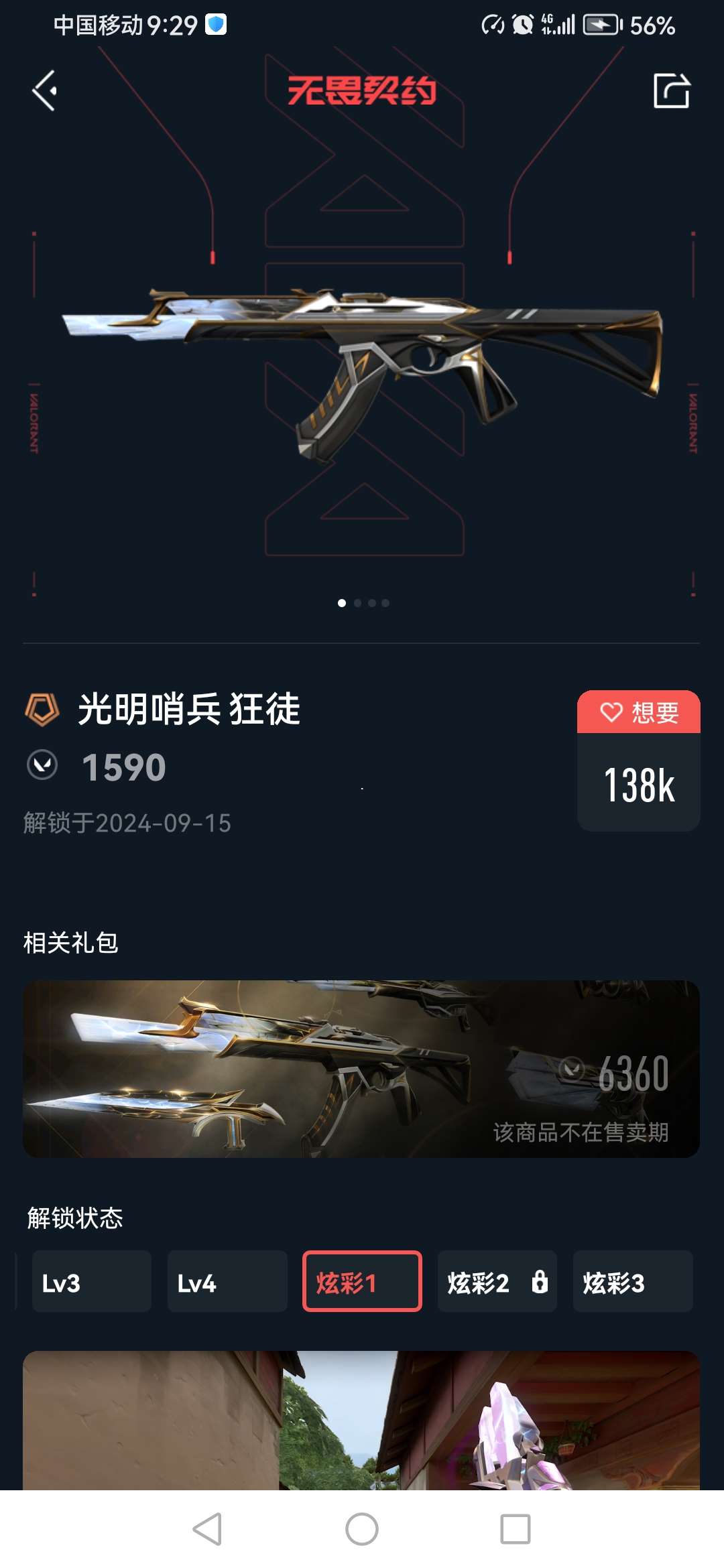Switch to 炫彩1 variant

[x=362, y=1281]
